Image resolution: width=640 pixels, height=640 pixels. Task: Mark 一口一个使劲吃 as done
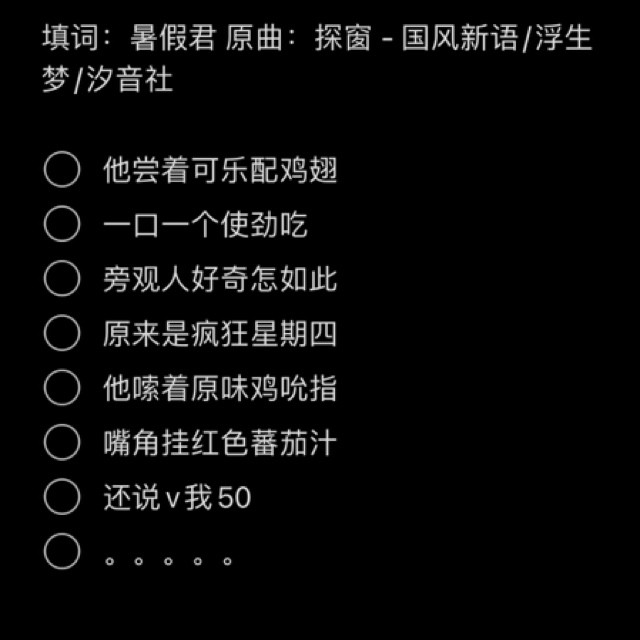click(62, 224)
